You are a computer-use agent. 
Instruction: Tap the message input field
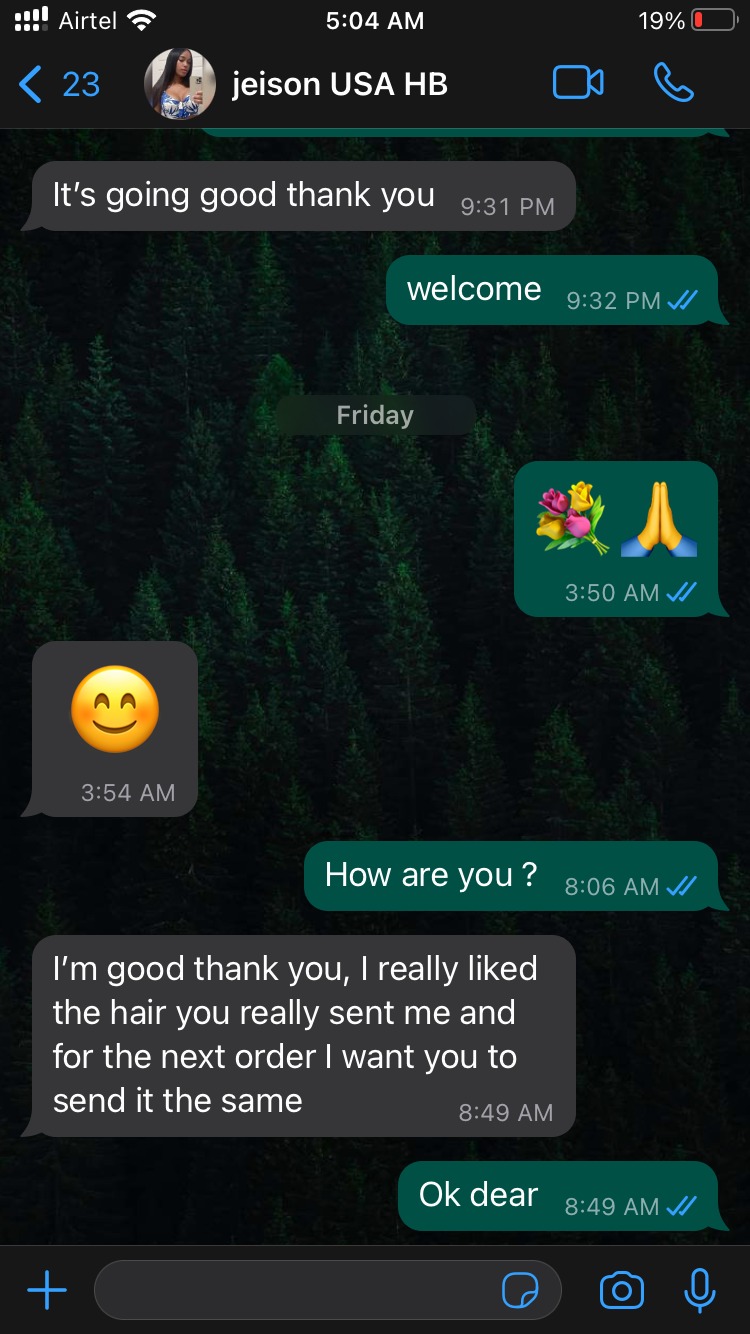tap(295, 1291)
